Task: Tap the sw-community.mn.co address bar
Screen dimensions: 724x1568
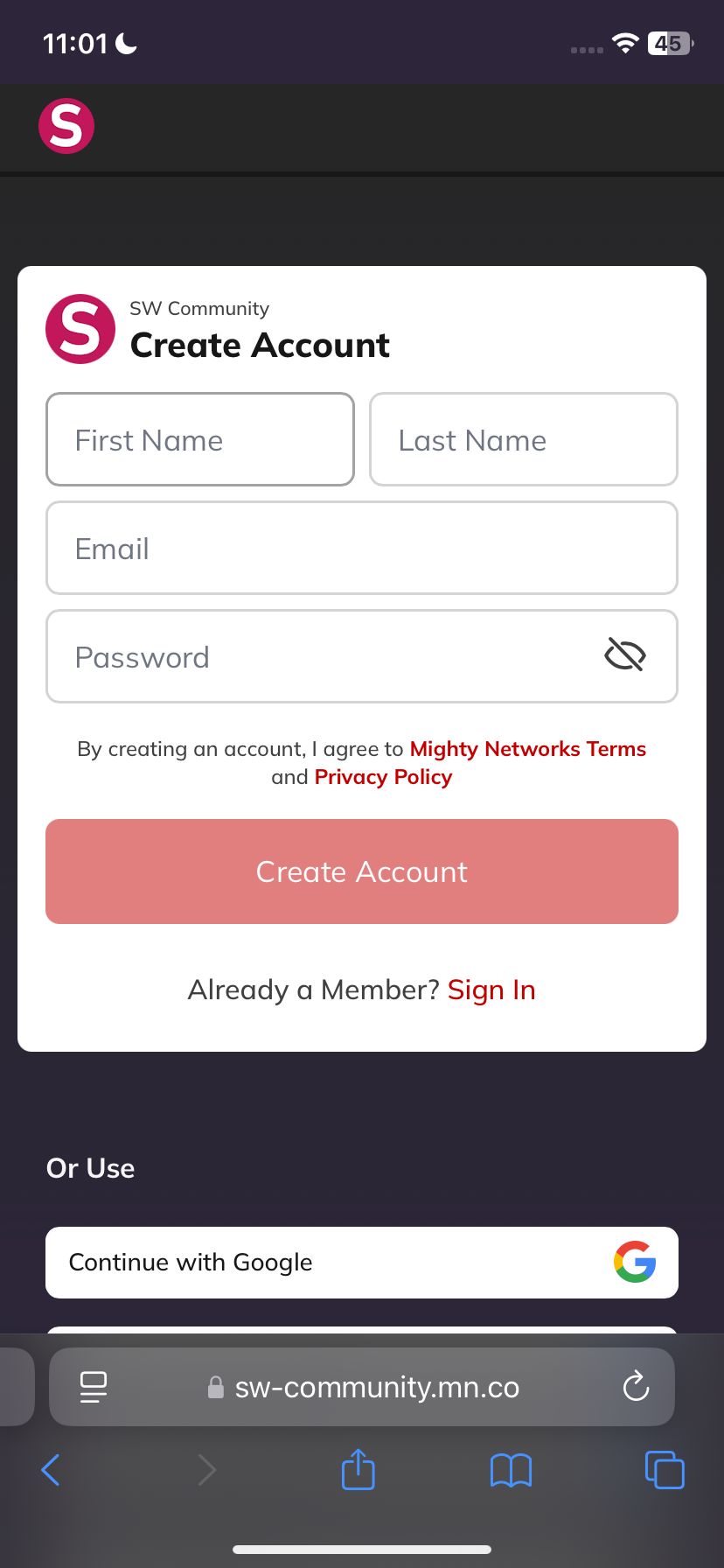Action: (376, 1387)
